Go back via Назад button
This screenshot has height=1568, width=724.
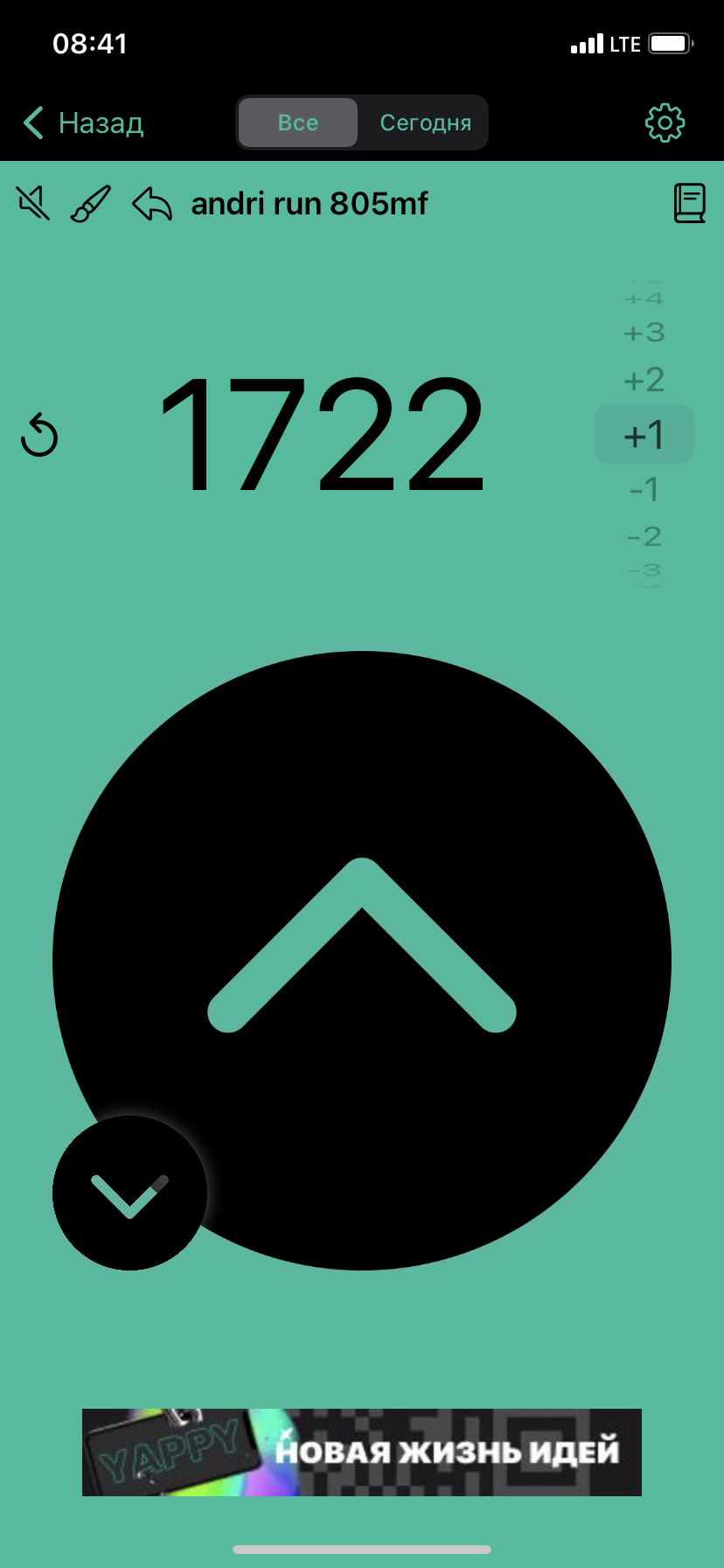click(83, 122)
